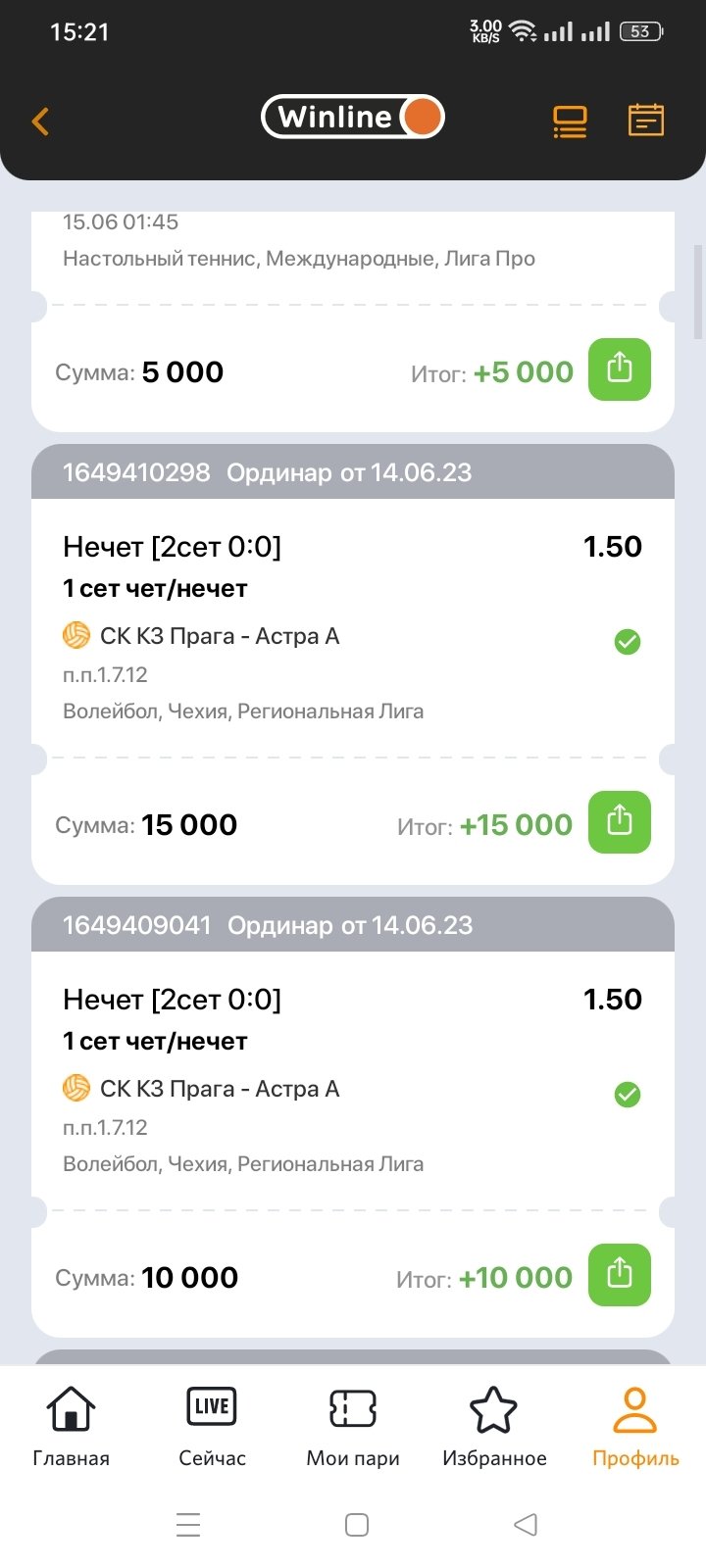Select the Профиль tab
Viewport: 706px width, 1568px height.
coord(635,1427)
